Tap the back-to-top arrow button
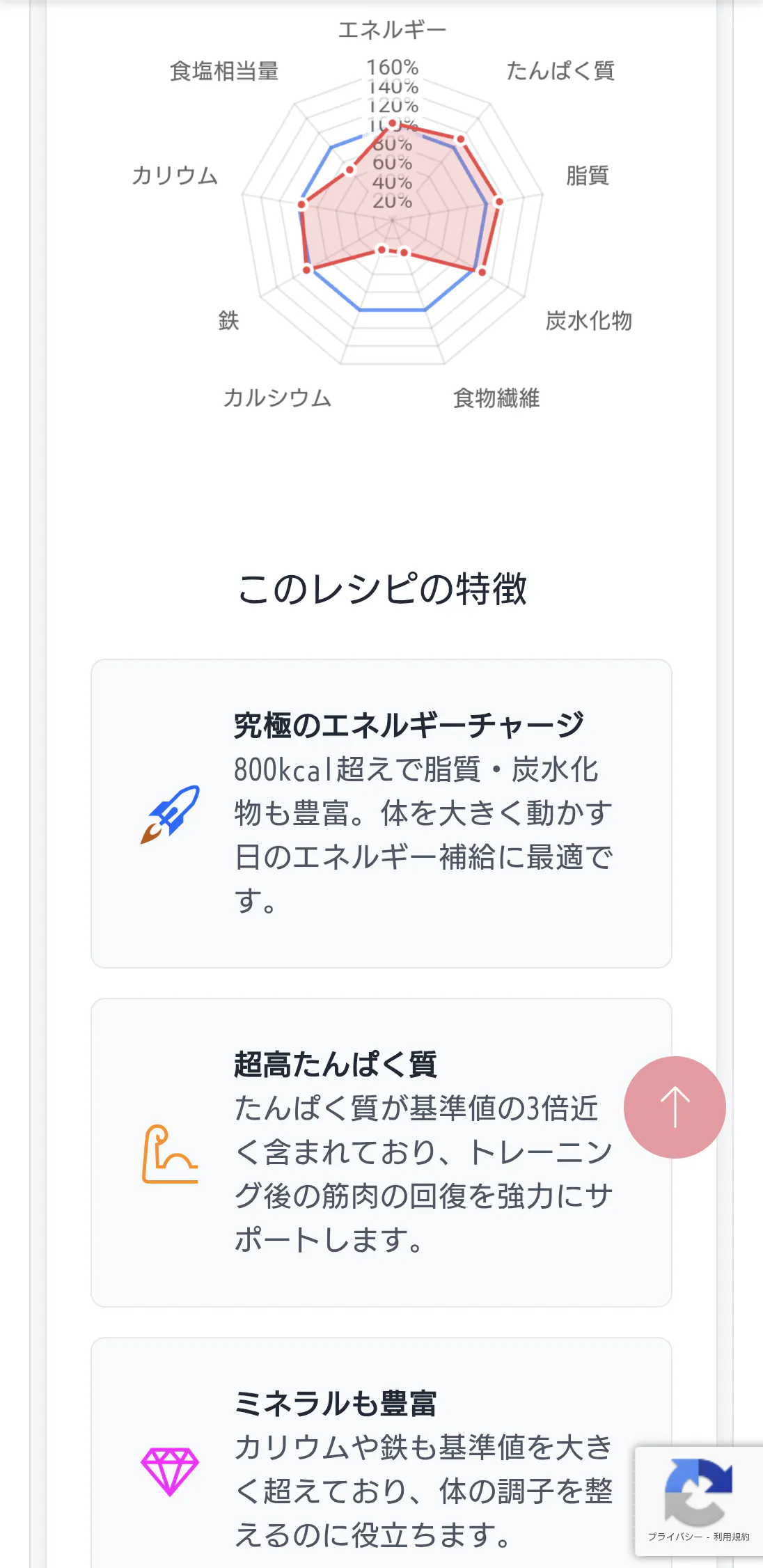 tap(675, 1107)
